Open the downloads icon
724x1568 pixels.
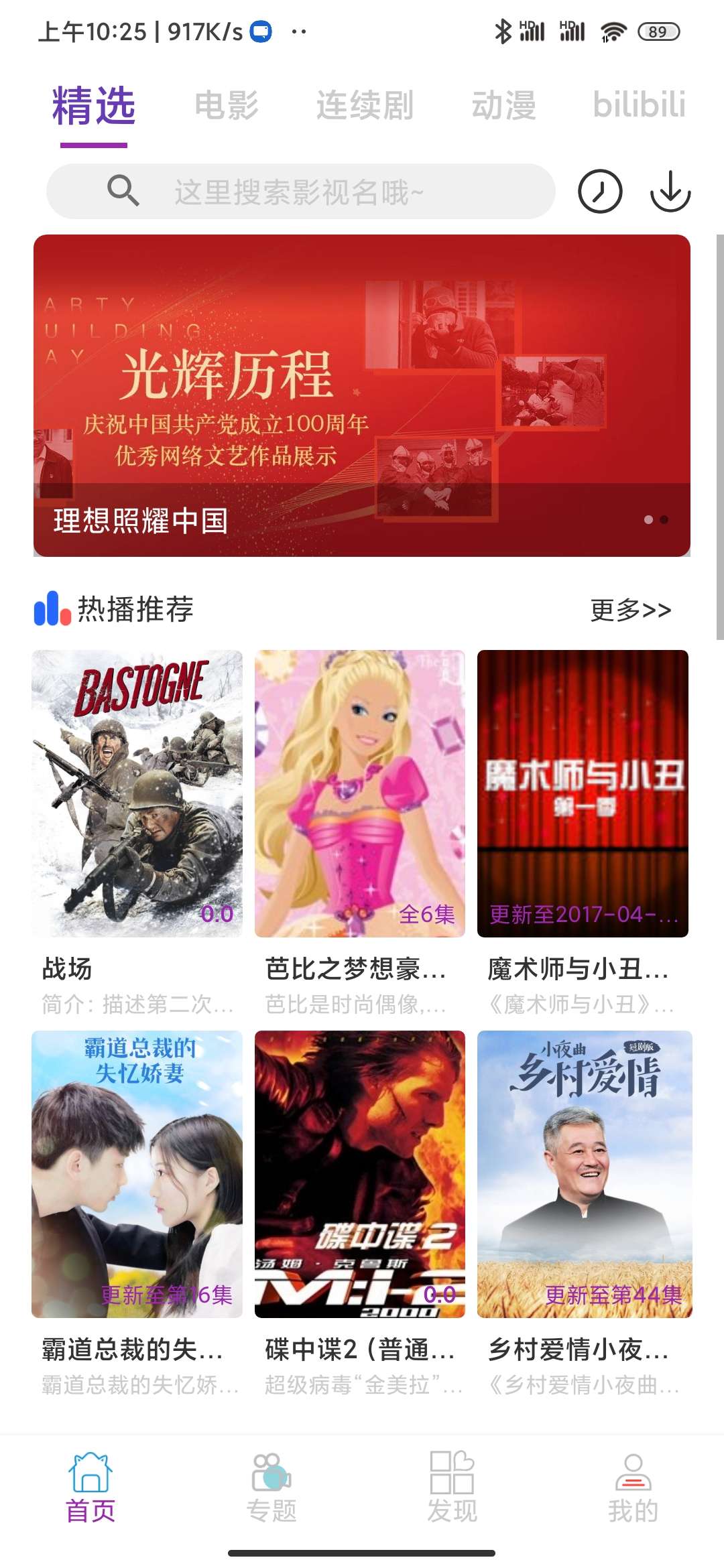coord(670,192)
